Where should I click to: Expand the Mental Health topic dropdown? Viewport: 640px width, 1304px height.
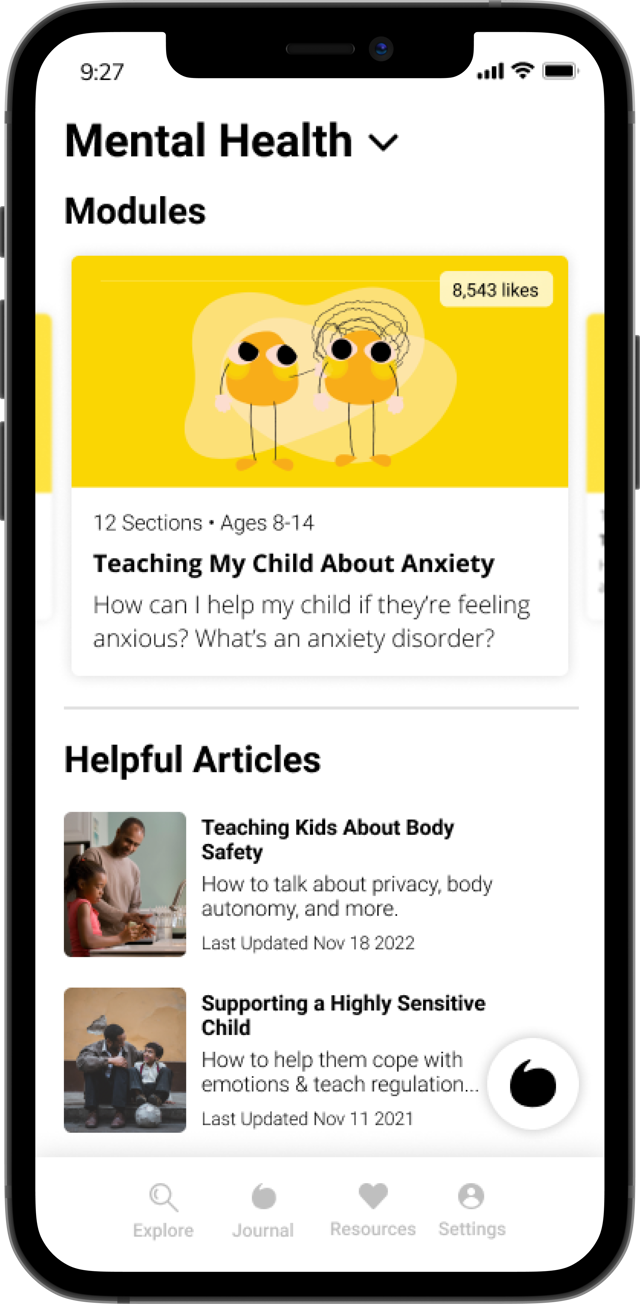[x=383, y=143]
